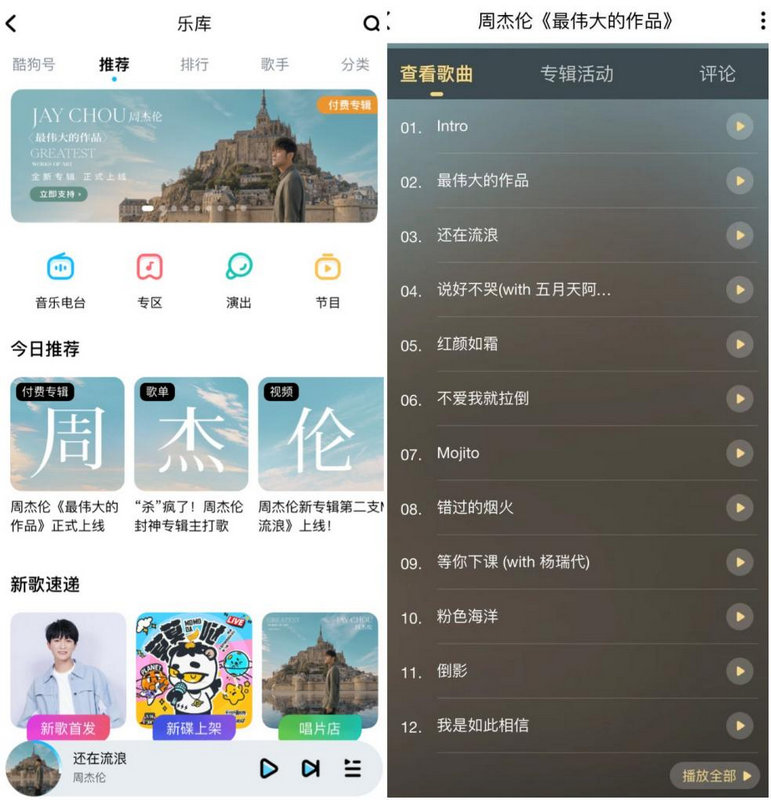Skip to next track in mini player
Screen dimensions: 771x800
pos(311,768)
